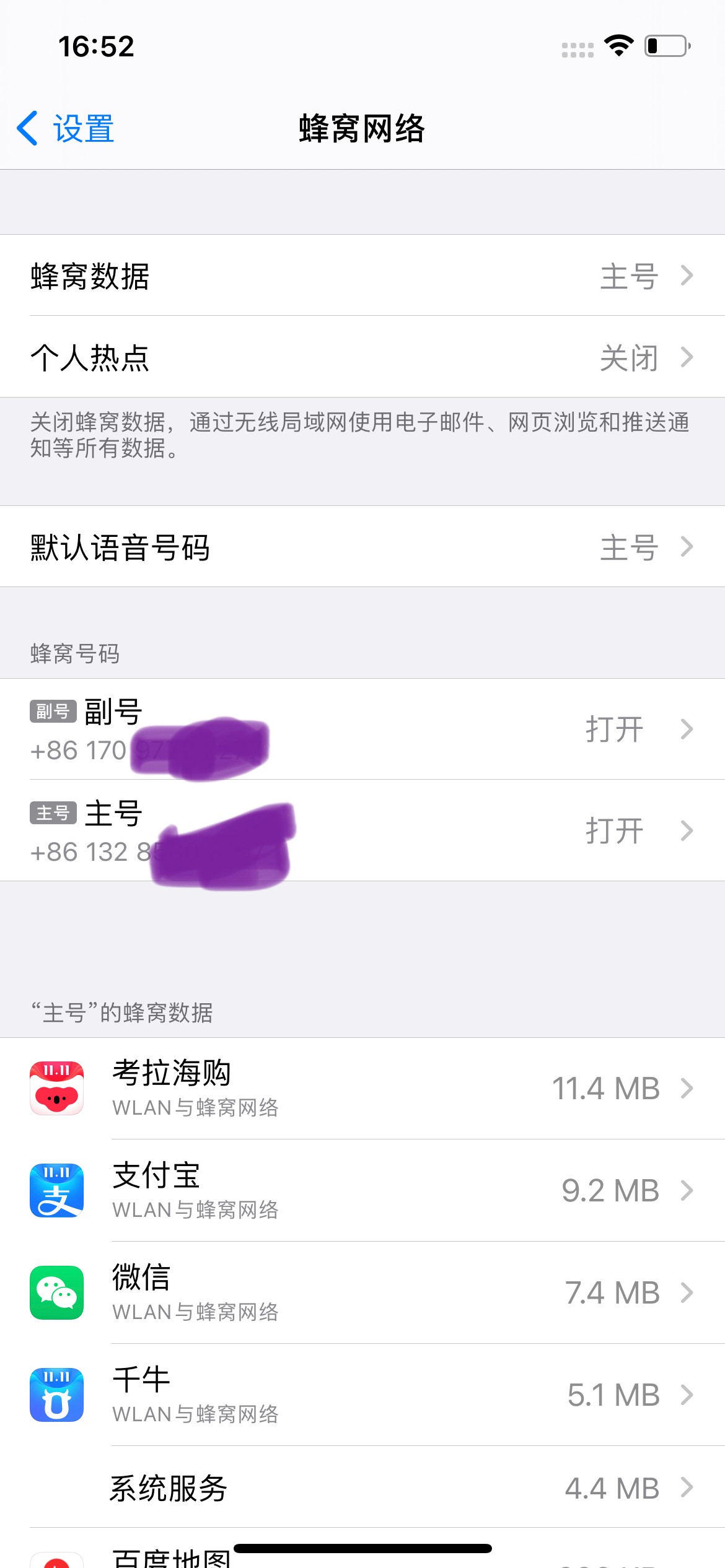This screenshot has height=1568, width=725.
Task: Open 千牛 cellular data settings
Action: point(362,1395)
